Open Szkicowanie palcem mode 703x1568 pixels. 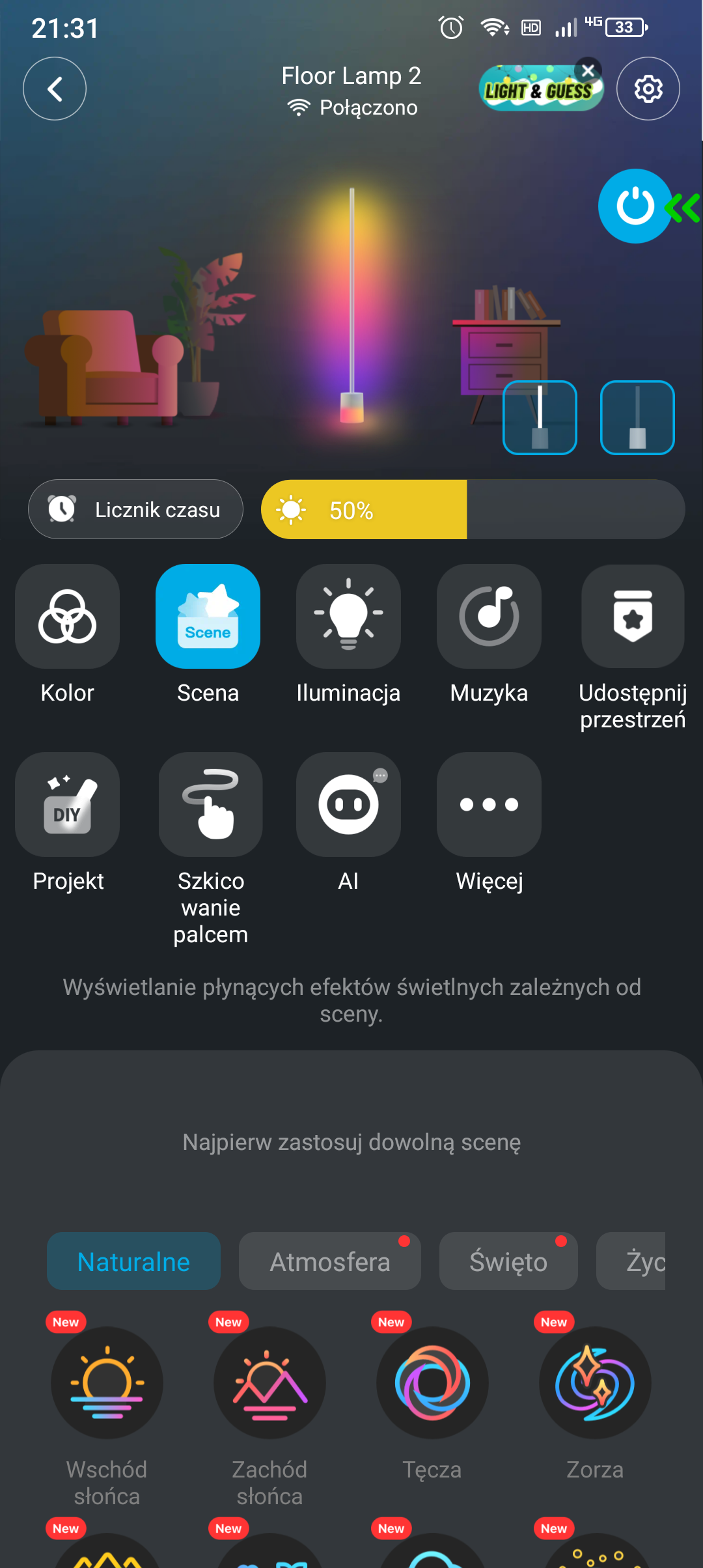[x=210, y=805]
